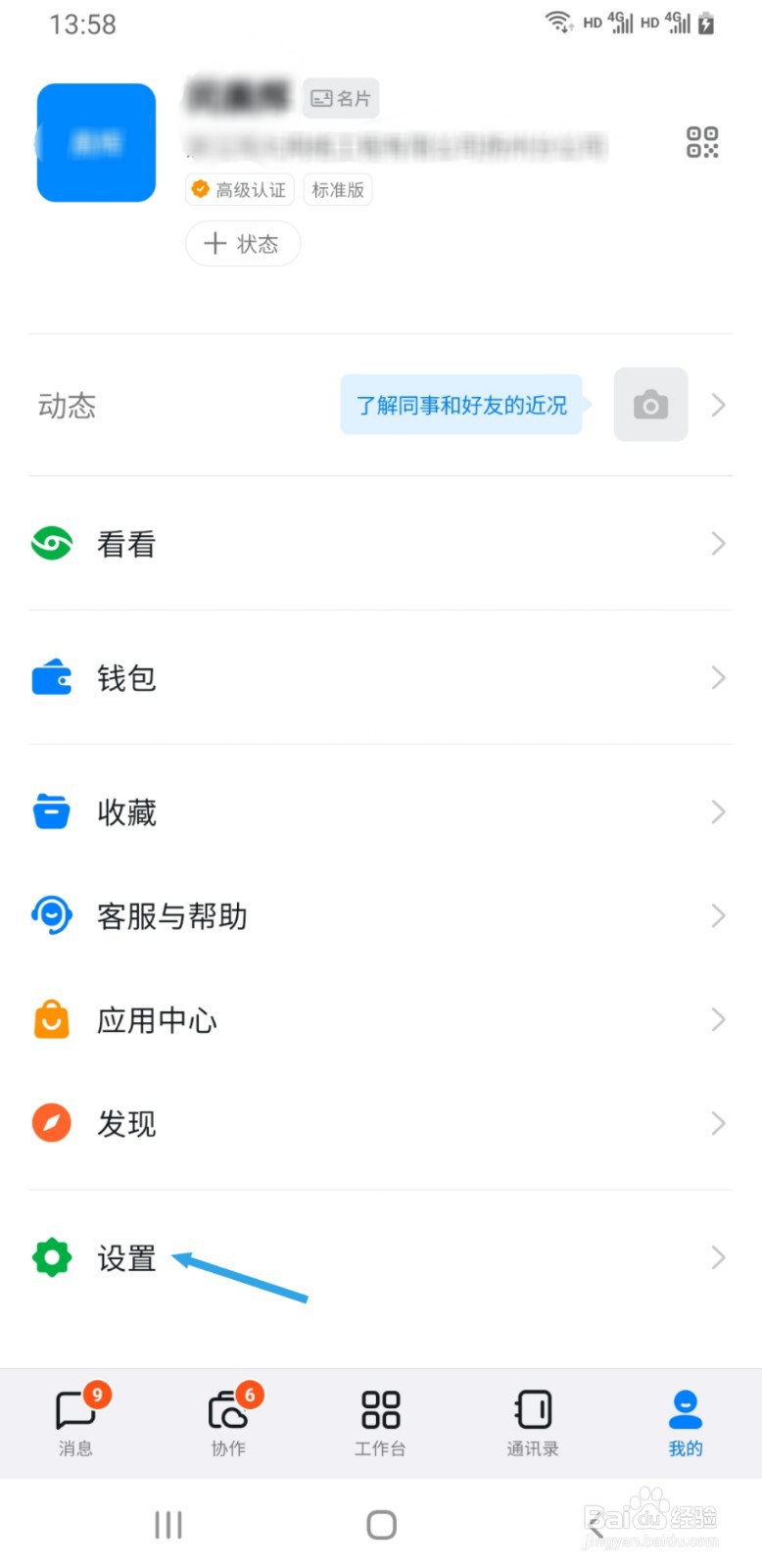Open the 发现 discover icon
This screenshot has width=762, height=1568.
coord(51,1123)
